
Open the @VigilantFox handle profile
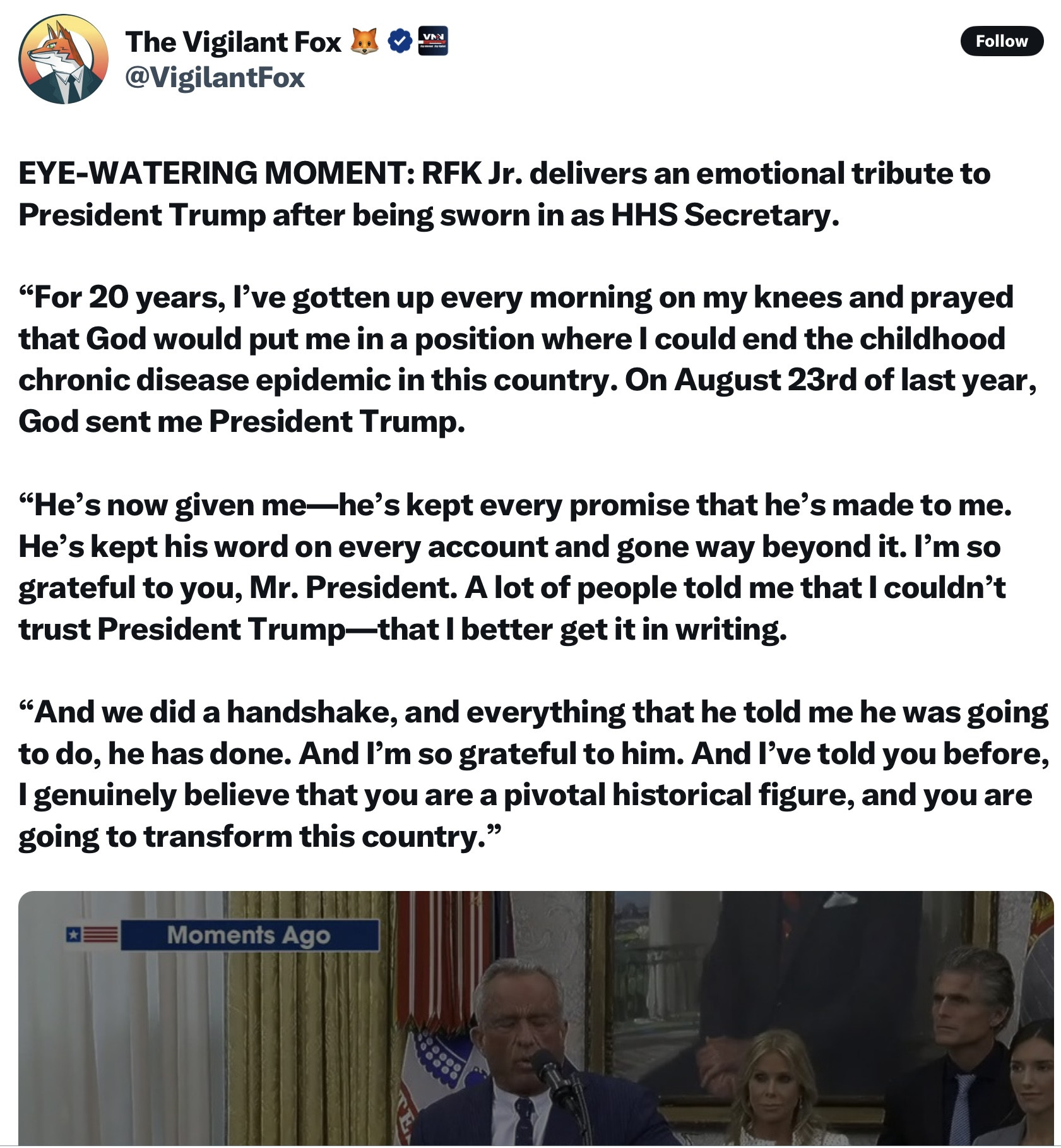(x=215, y=78)
